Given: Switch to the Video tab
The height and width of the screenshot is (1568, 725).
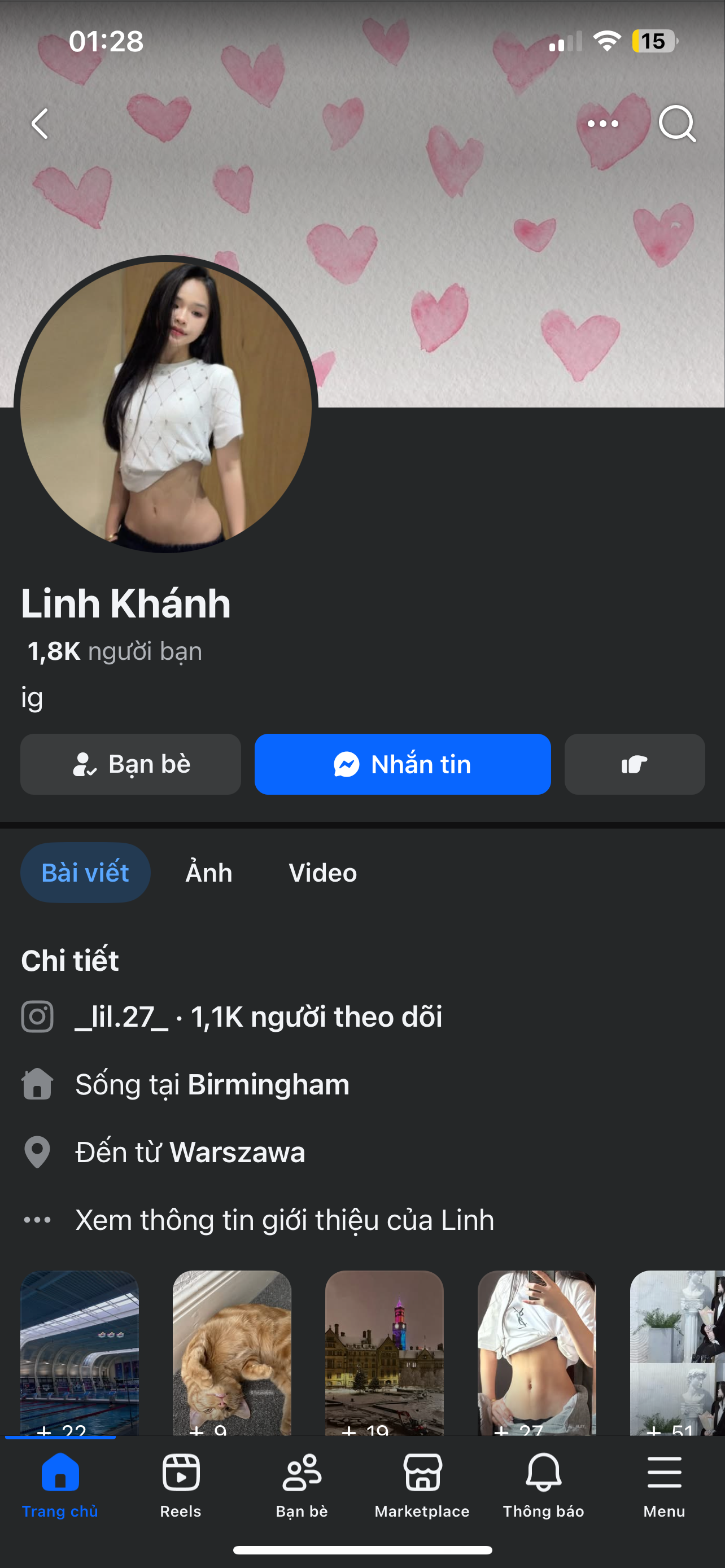Looking at the screenshot, I should coord(322,872).
